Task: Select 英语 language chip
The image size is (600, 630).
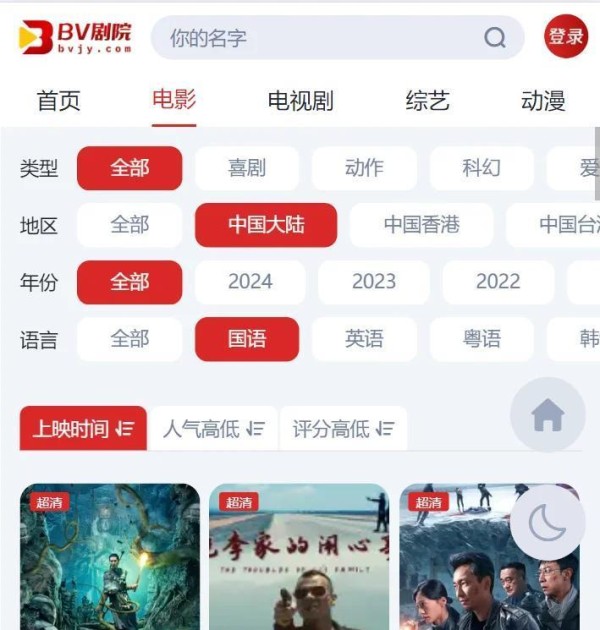Action: pos(364,339)
